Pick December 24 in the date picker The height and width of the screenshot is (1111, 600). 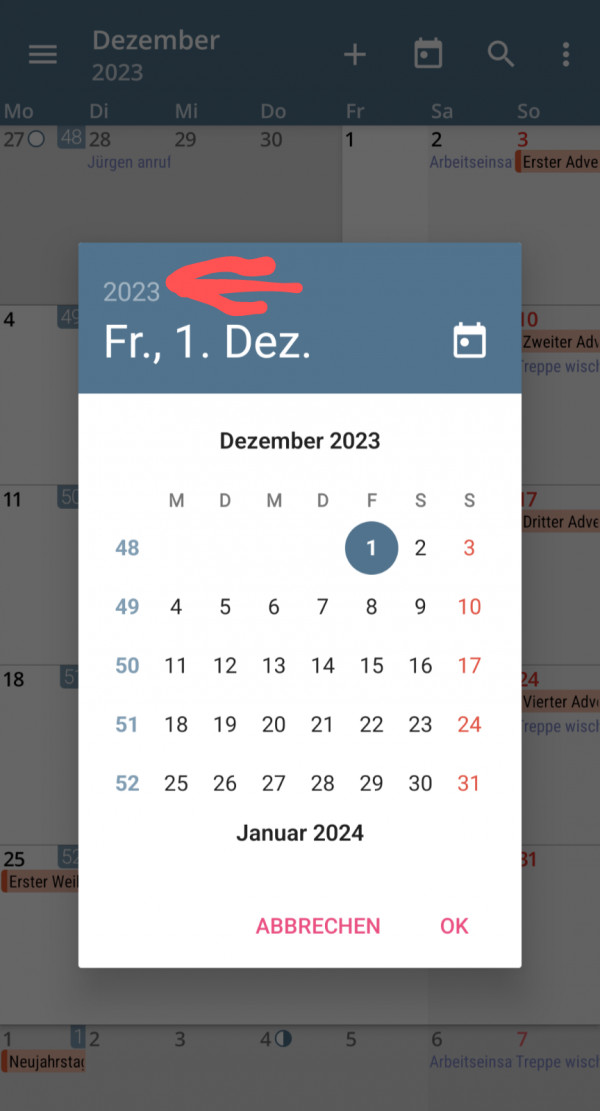469,724
